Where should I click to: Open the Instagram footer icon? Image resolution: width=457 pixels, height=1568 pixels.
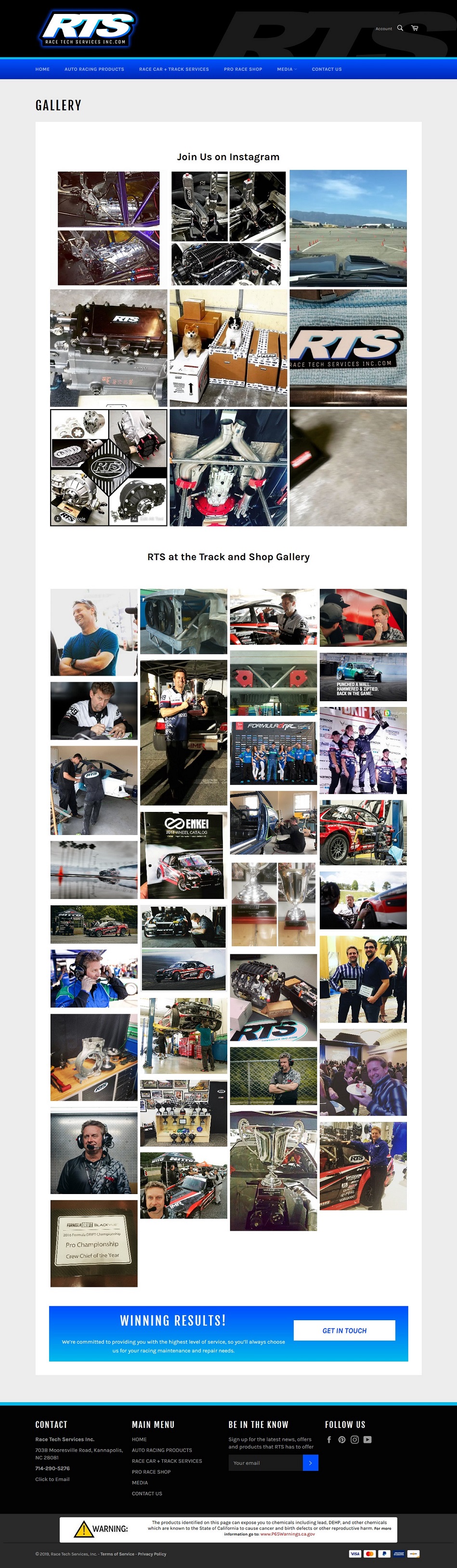(354, 1439)
